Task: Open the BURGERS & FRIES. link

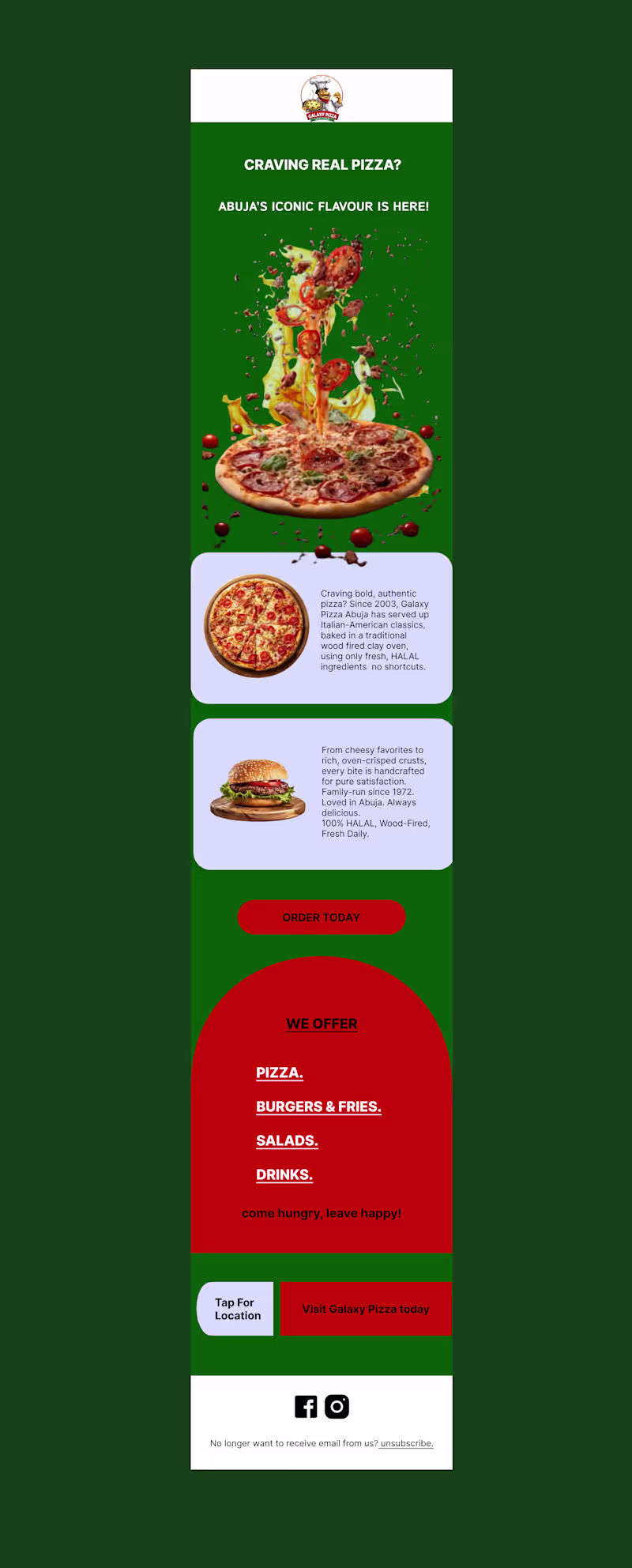Action: click(318, 1106)
